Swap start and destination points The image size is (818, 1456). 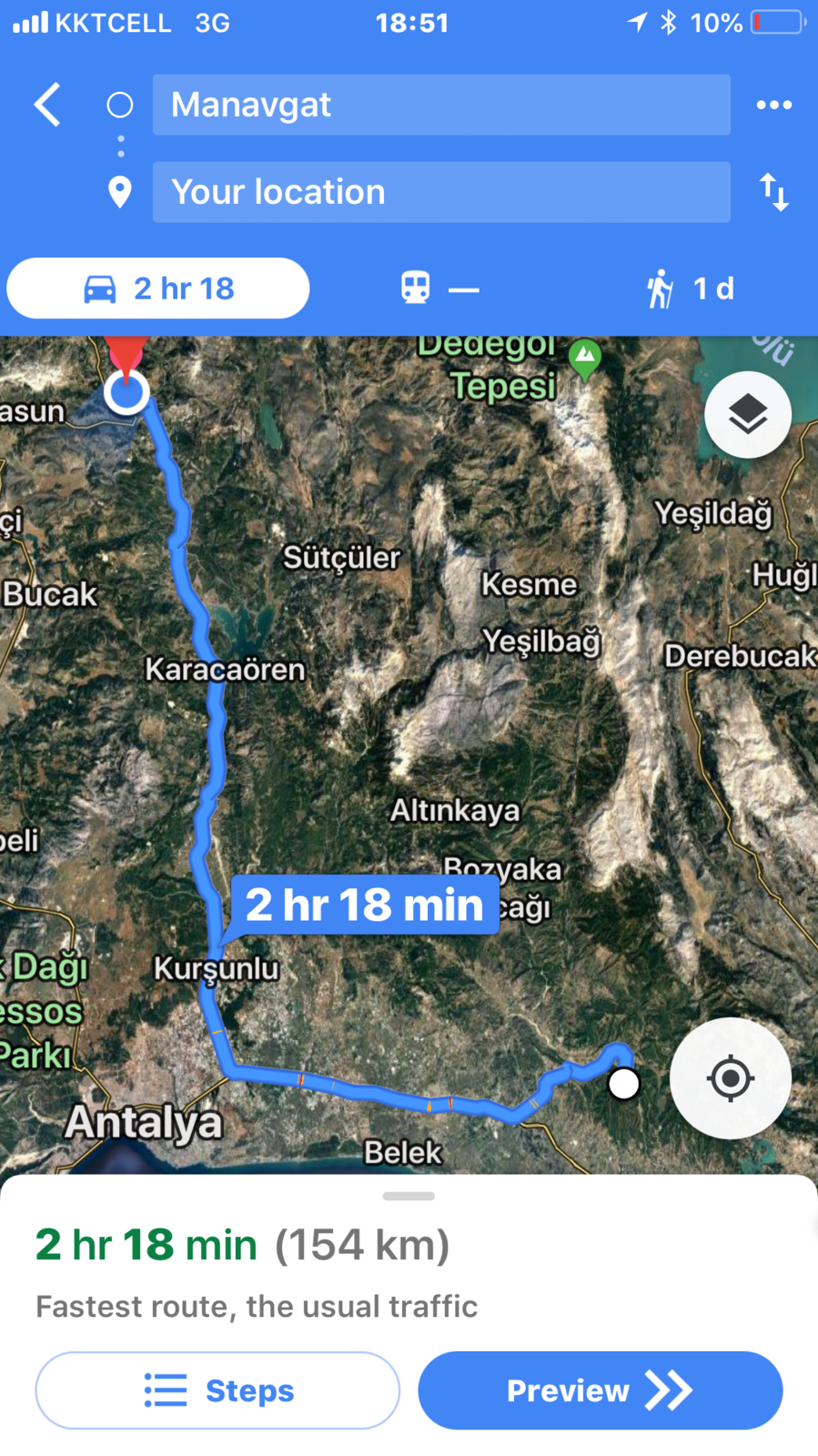(773, 192)
